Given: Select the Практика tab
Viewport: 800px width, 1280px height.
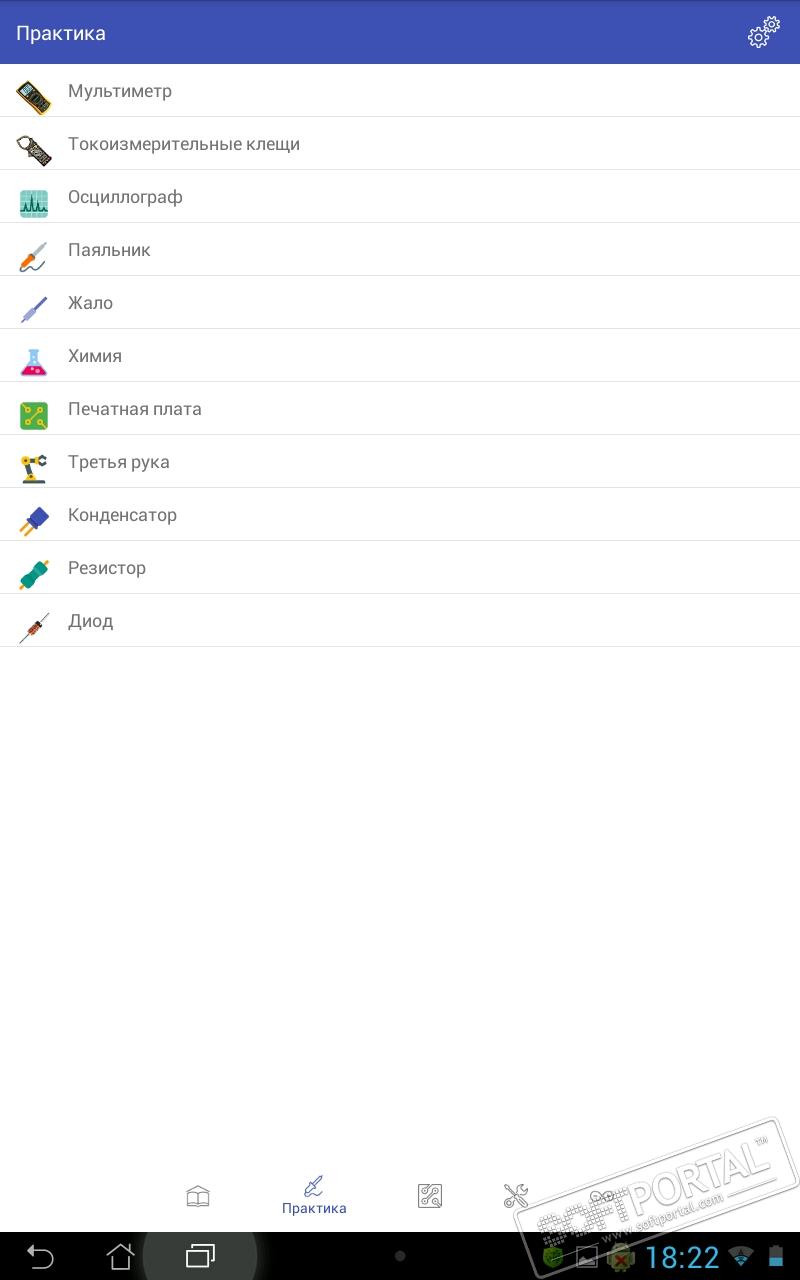Looking at the screenshot, I should (314, 1196).
